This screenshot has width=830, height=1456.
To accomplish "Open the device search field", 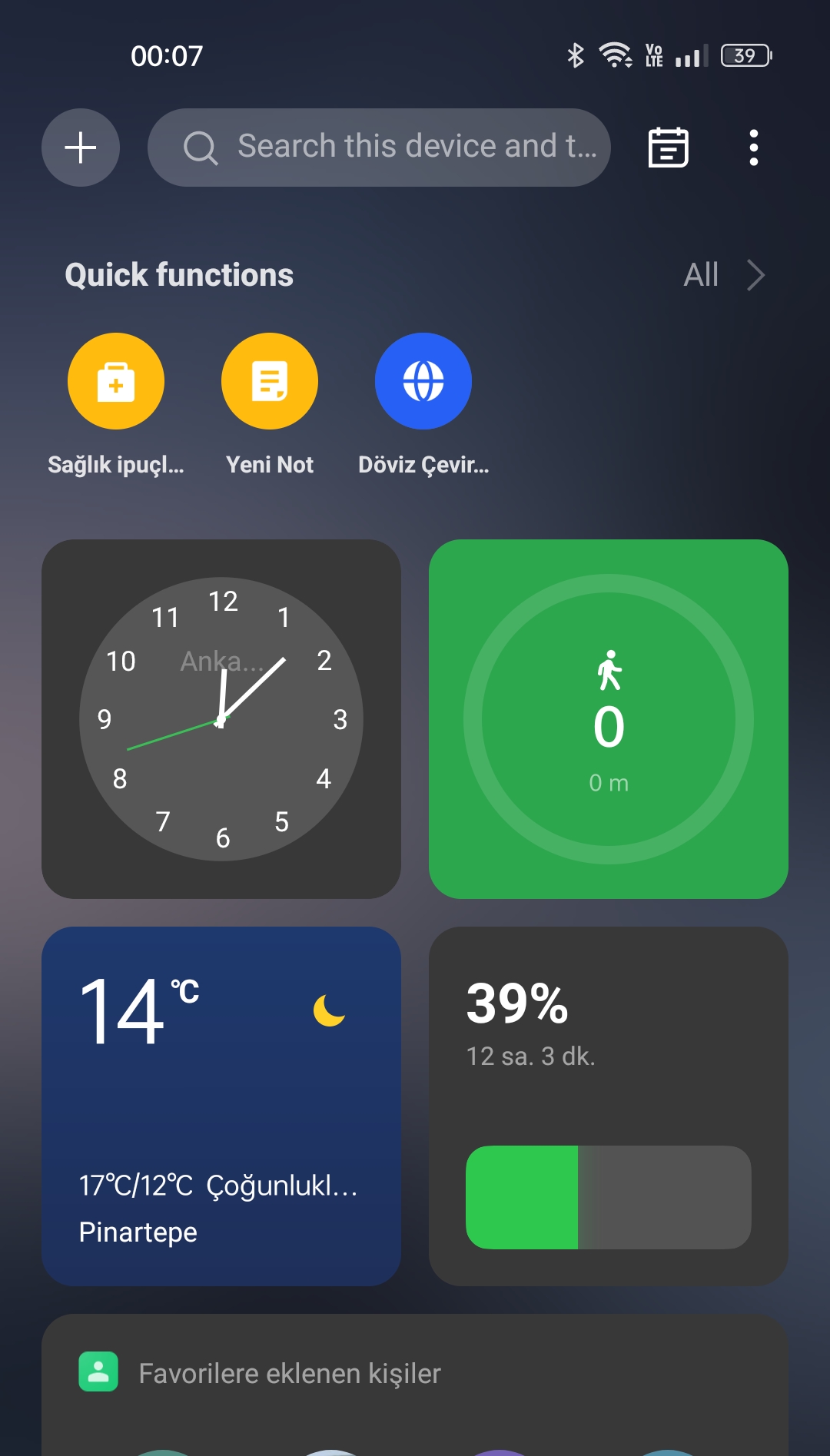I will (379, 148).
